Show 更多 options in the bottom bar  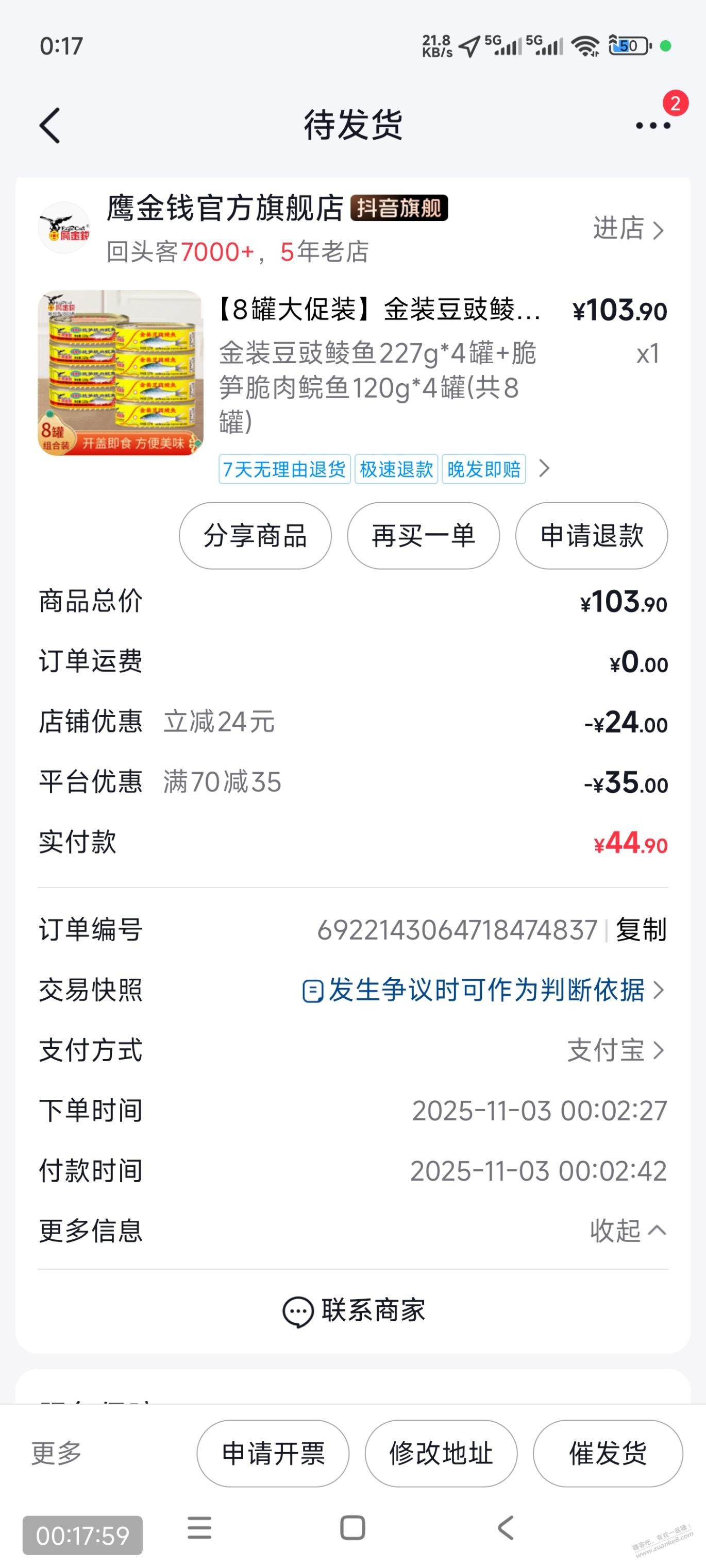(x=57, y=1454)
